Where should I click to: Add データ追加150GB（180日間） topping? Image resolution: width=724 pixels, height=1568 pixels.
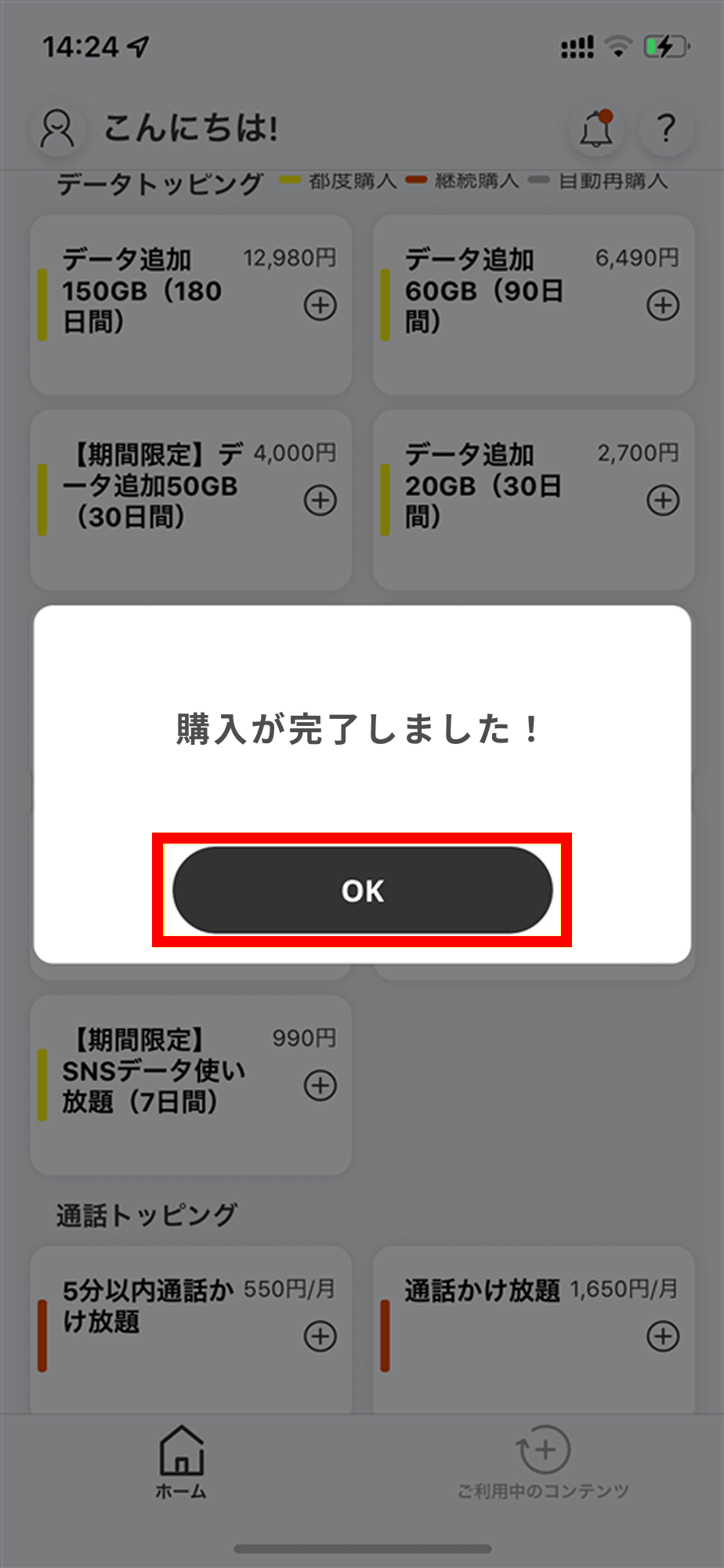tap(320, 305)
